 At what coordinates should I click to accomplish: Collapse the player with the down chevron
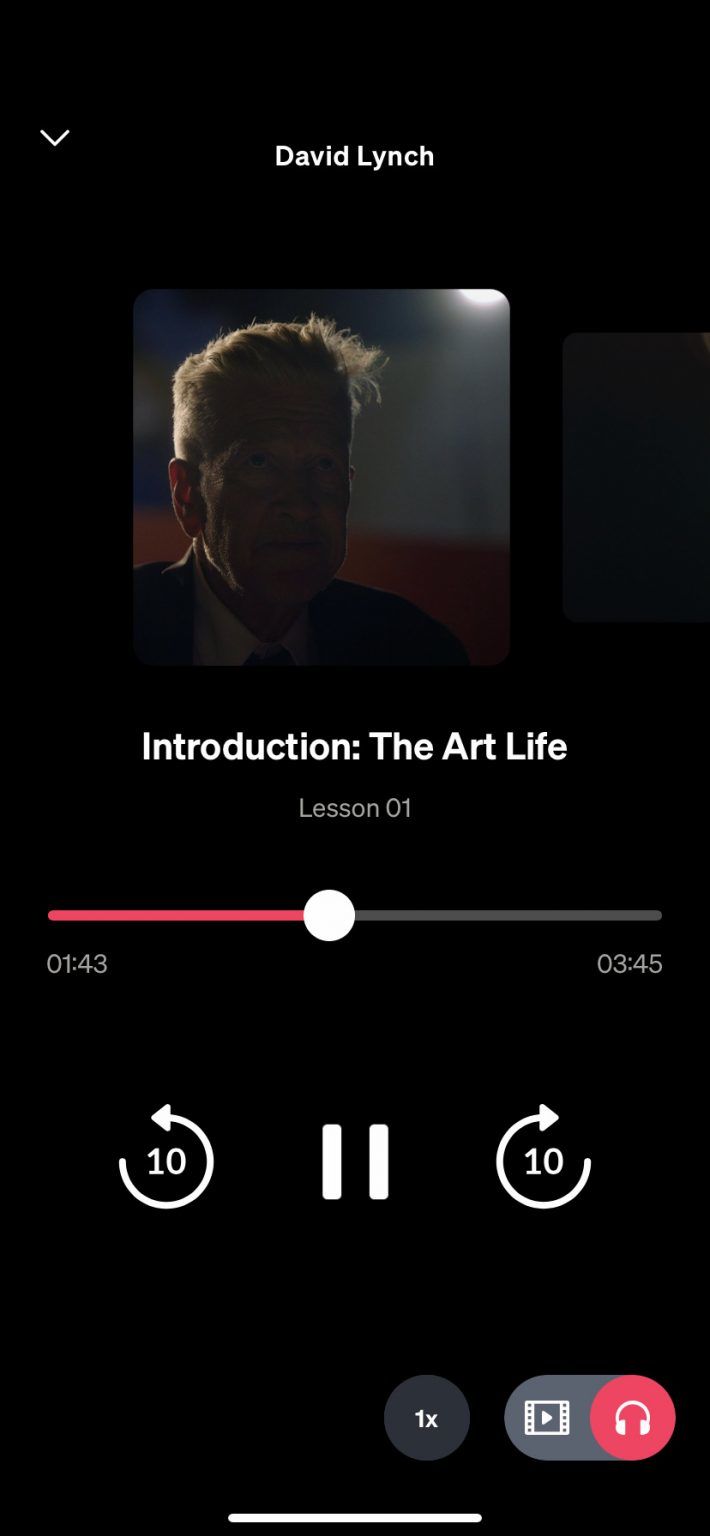(54, 138)
